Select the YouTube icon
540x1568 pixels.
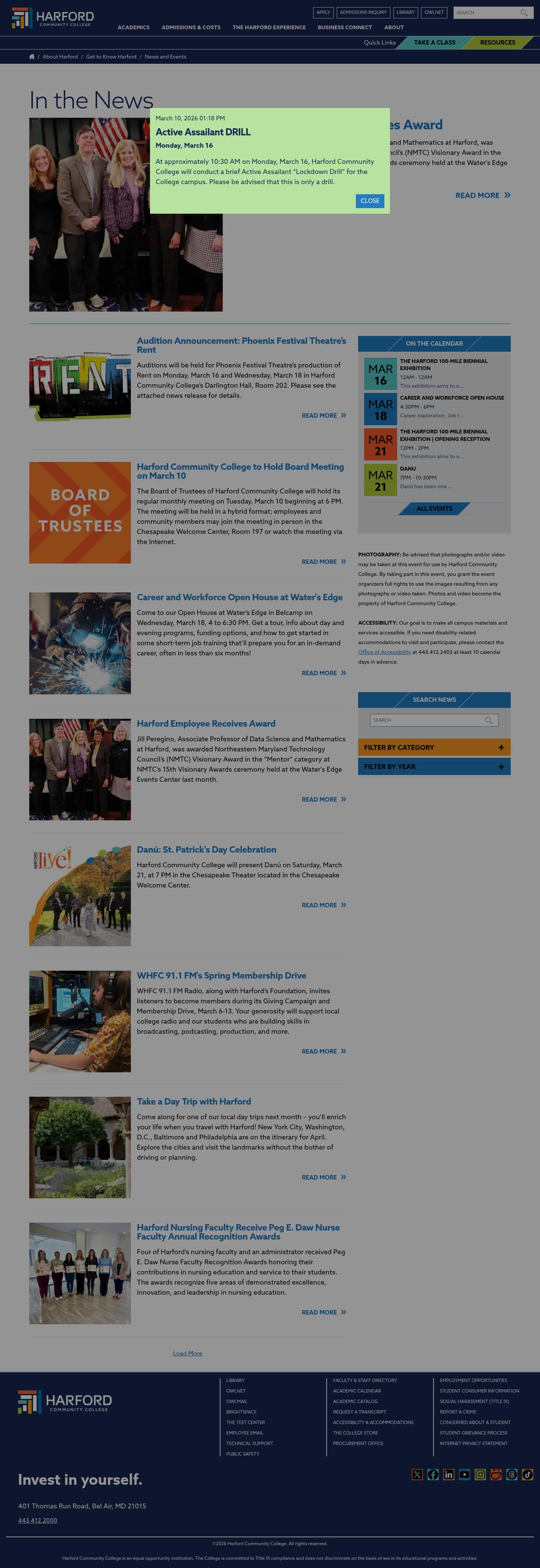(x=465, y=1475)
